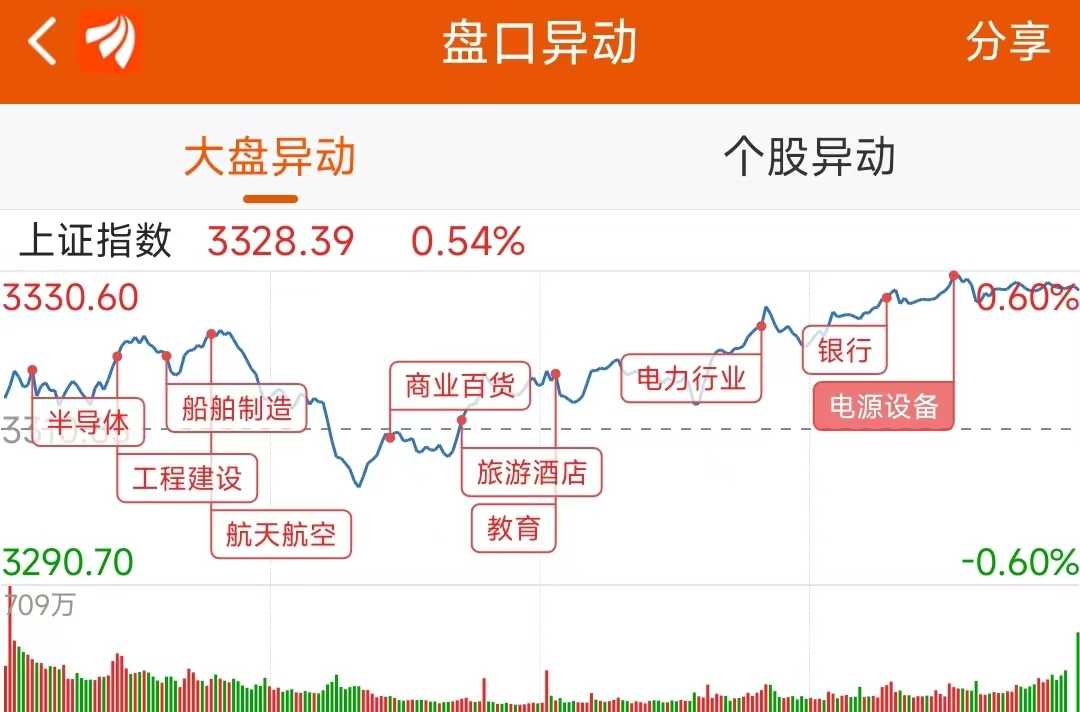Go back using the top-left arrow
This screenshot has width=1080, height=712.
coord(42,43)
